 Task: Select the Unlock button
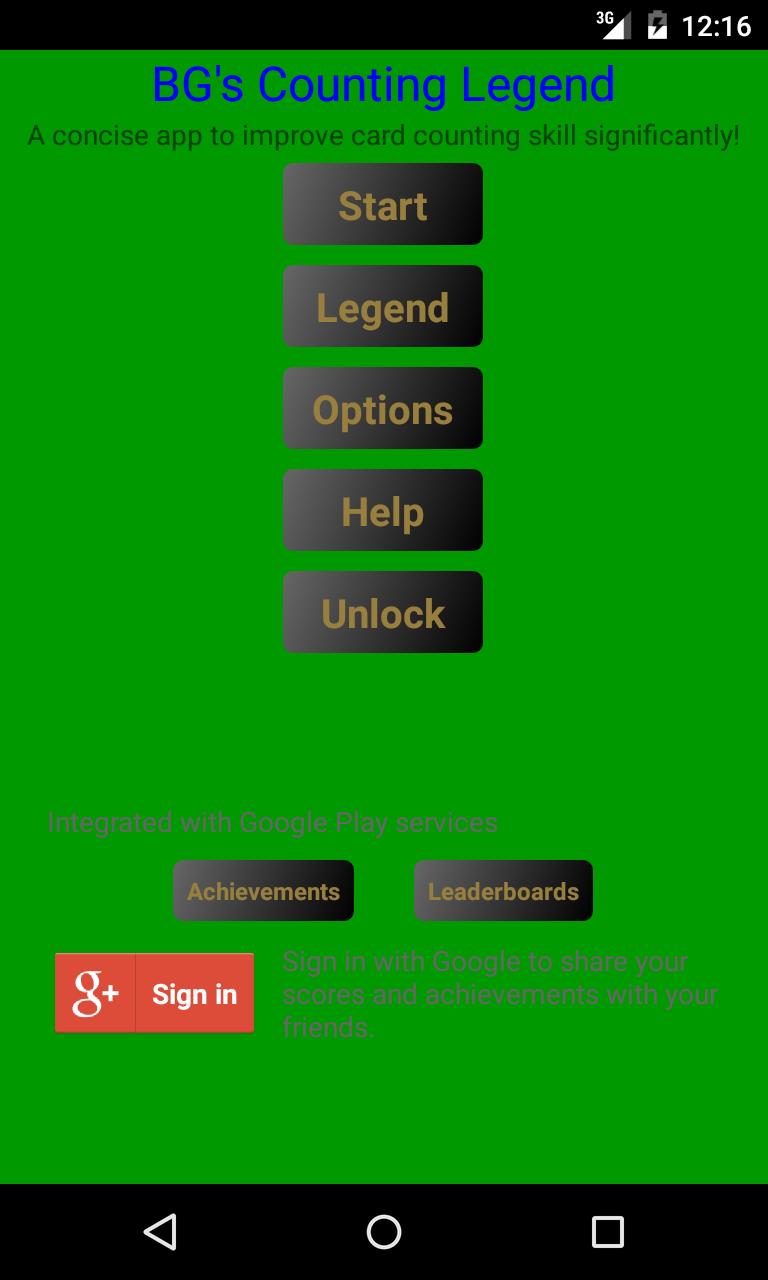click(x=383, y=613)
